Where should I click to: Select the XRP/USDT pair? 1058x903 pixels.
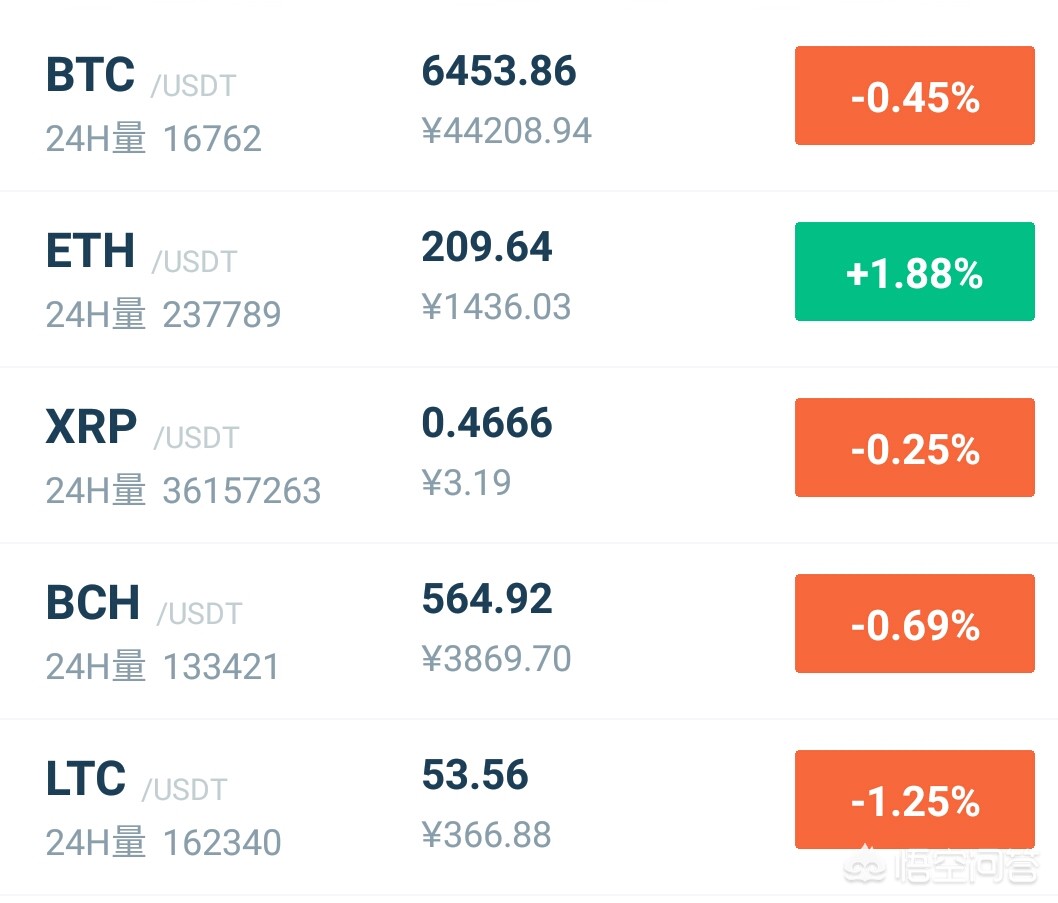pos(529,456)
